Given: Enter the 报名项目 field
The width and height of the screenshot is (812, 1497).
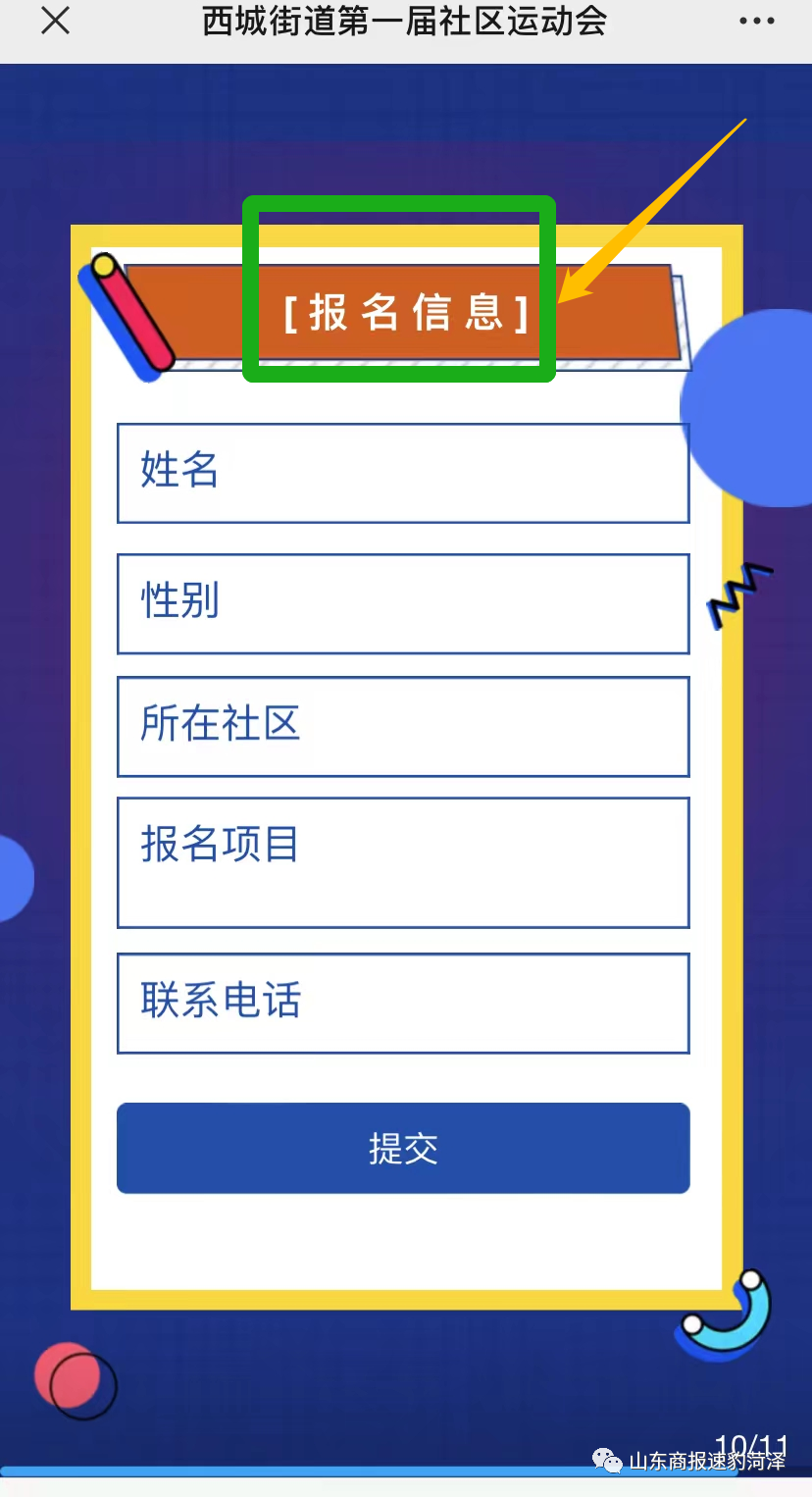Looking at the screenshot, I should click(x=403, y=861).
